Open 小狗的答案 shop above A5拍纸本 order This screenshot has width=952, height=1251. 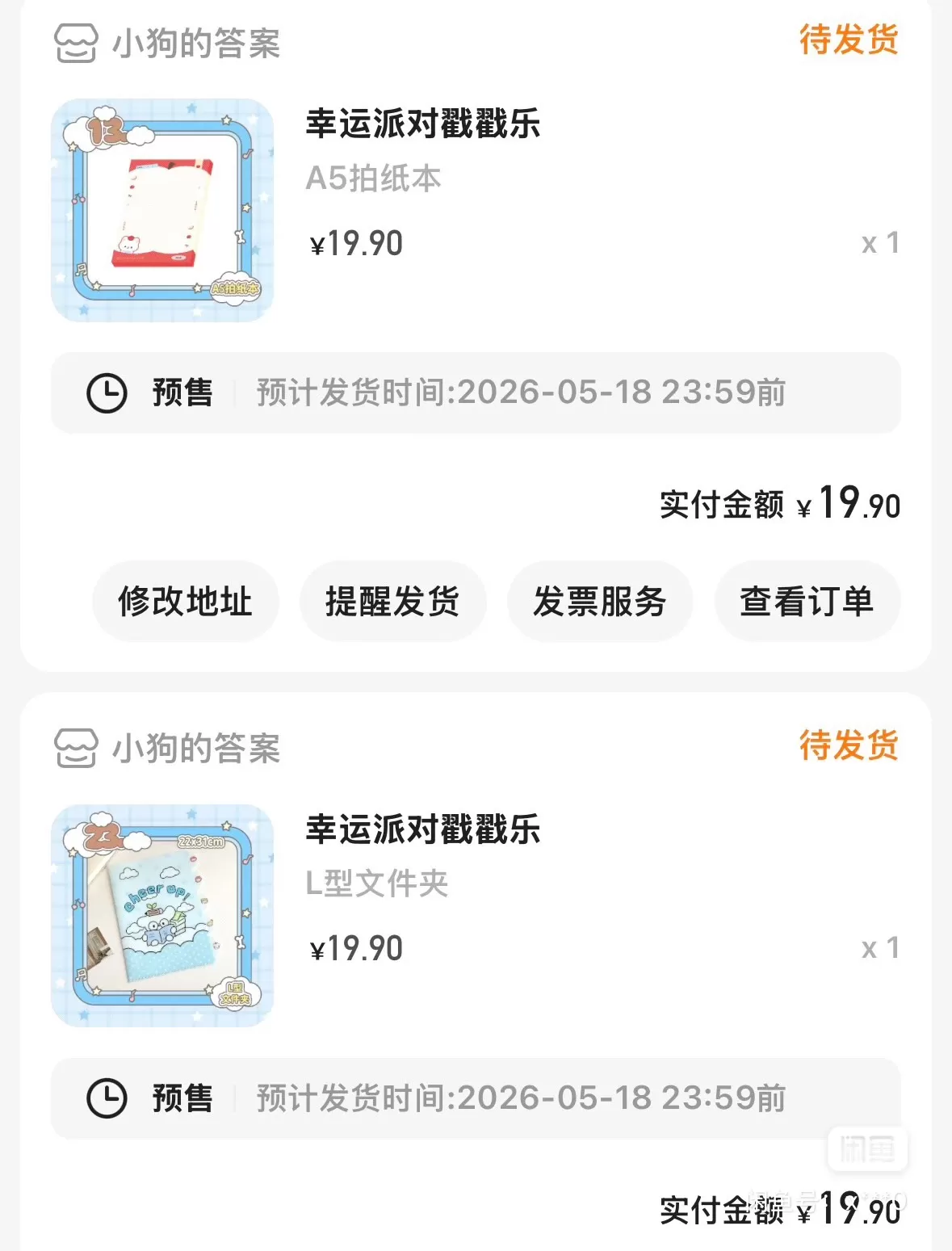195,44
